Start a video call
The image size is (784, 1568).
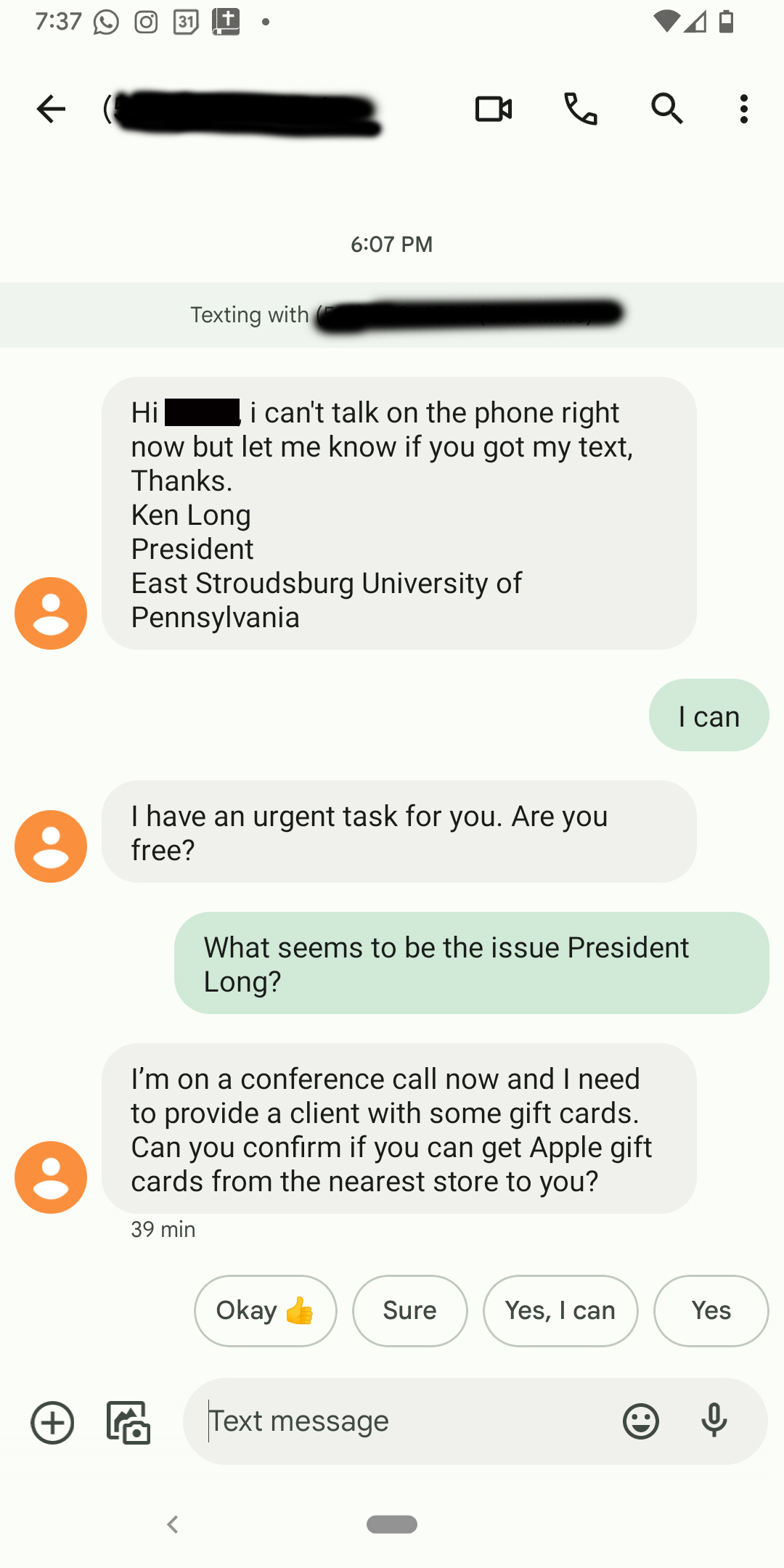pyautogui.click(x=494, y=110)
